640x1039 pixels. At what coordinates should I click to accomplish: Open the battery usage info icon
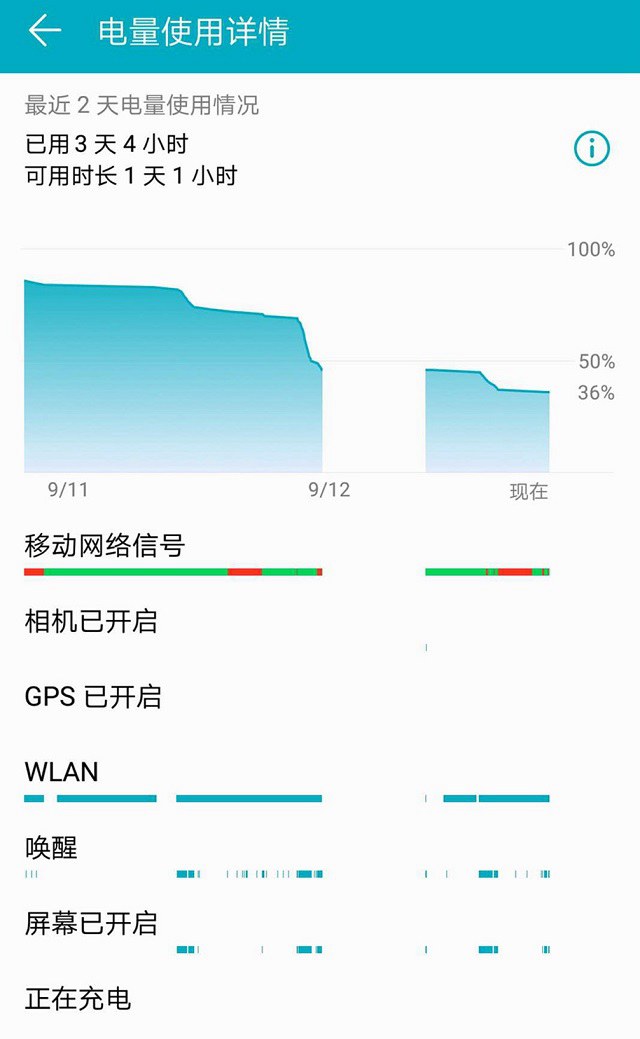coord(591,149)
